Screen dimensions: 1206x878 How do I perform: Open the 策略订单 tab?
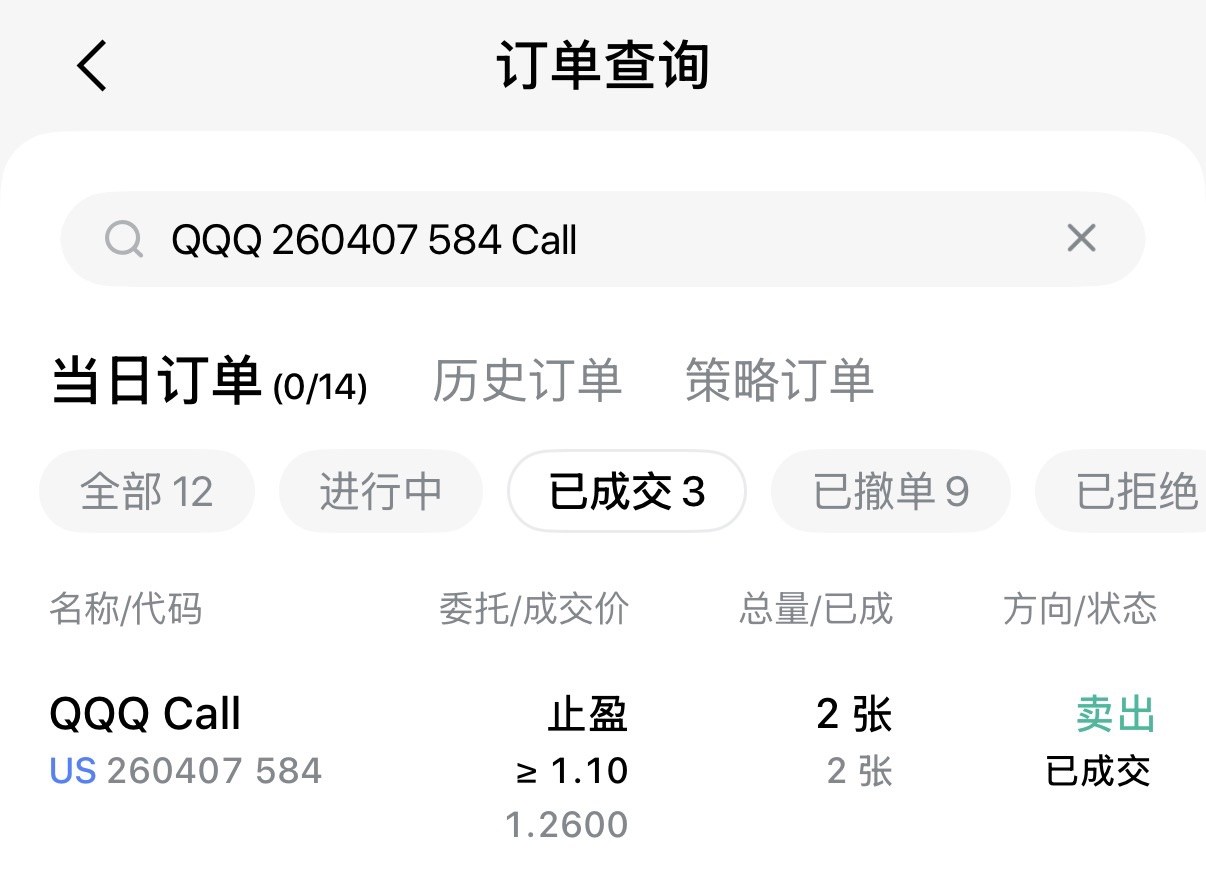click(x=779, y=381)
